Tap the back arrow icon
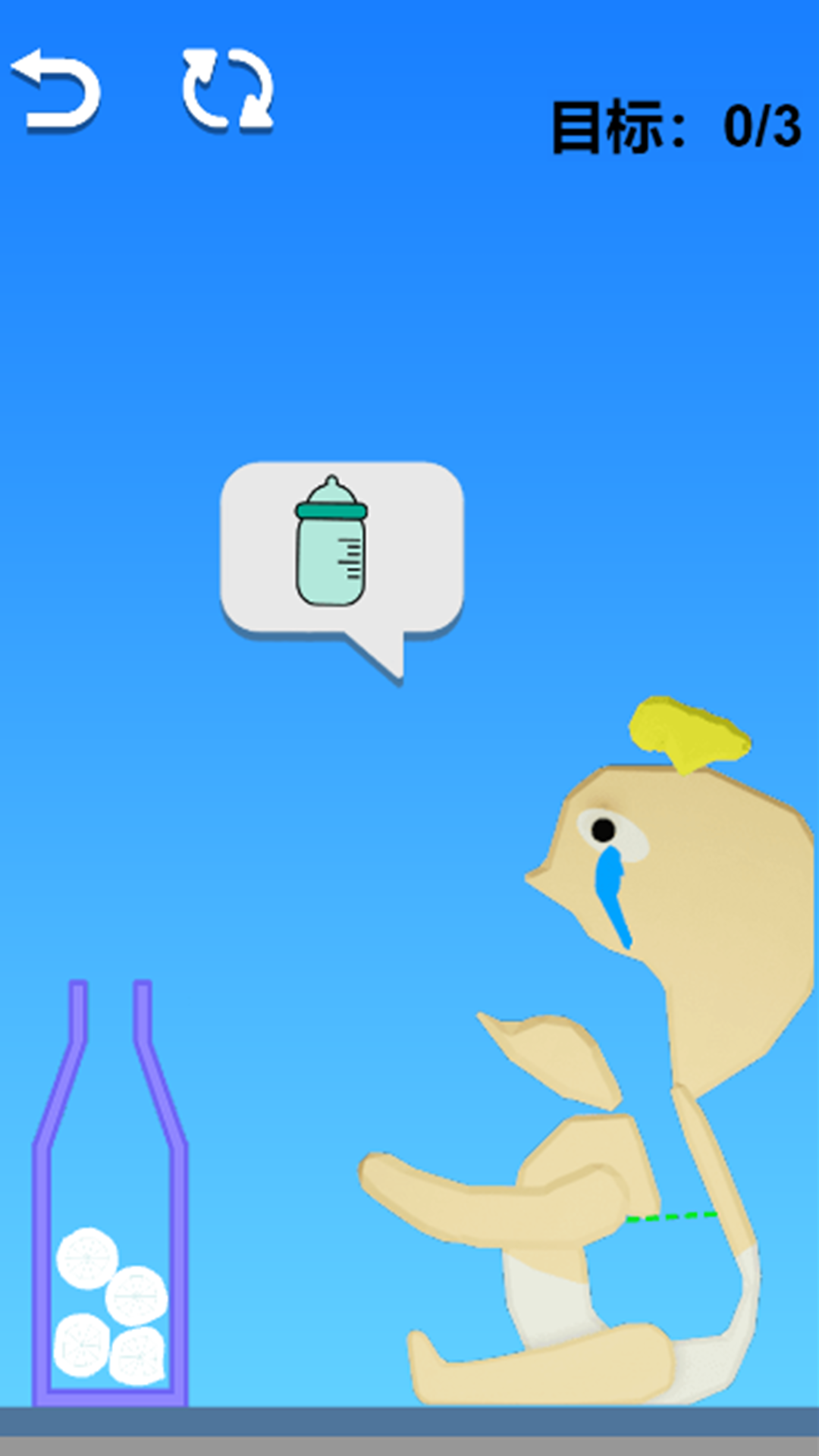819x1456 pixels. [57, 89]
